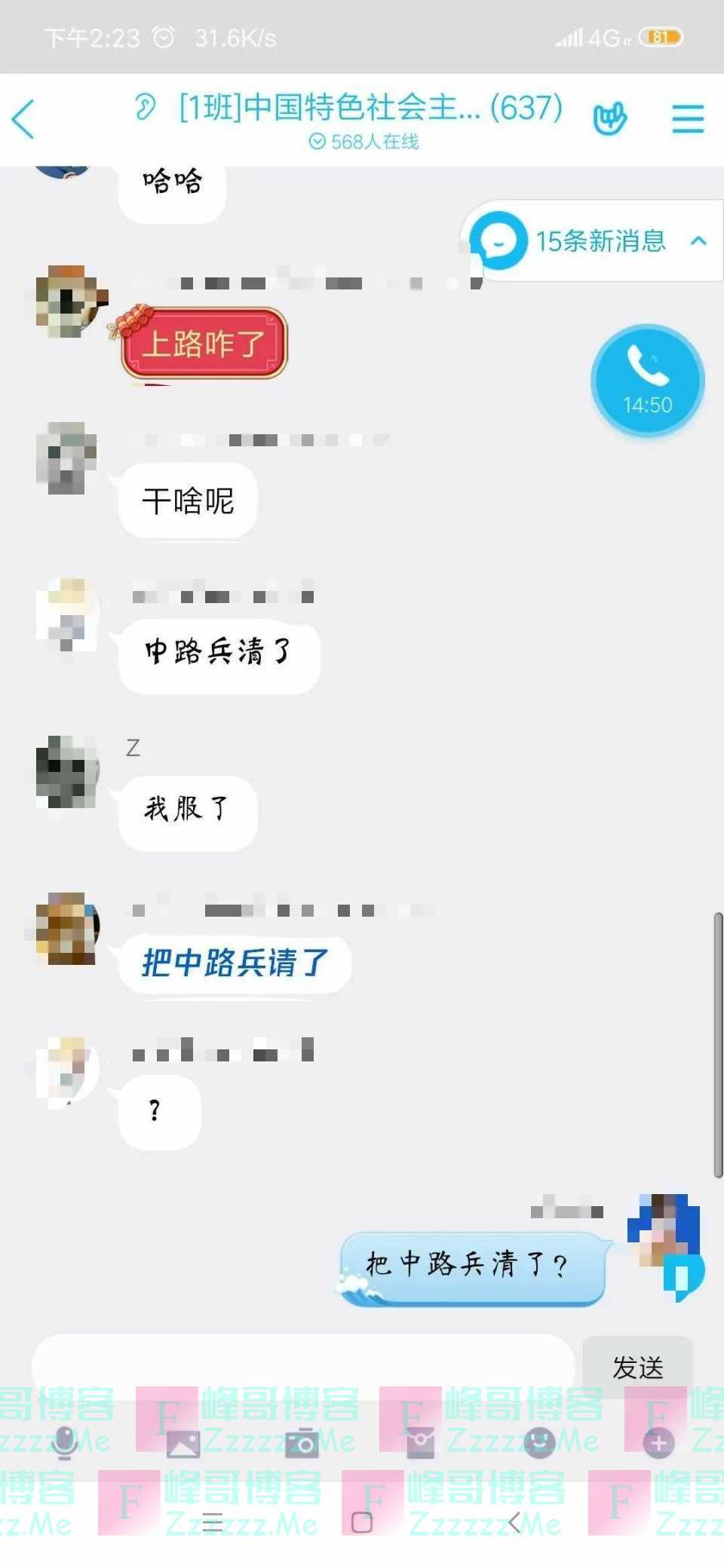This screenshot has height=1568, width=724.
Task: Tap the message input field
Action: point(302,1366)
